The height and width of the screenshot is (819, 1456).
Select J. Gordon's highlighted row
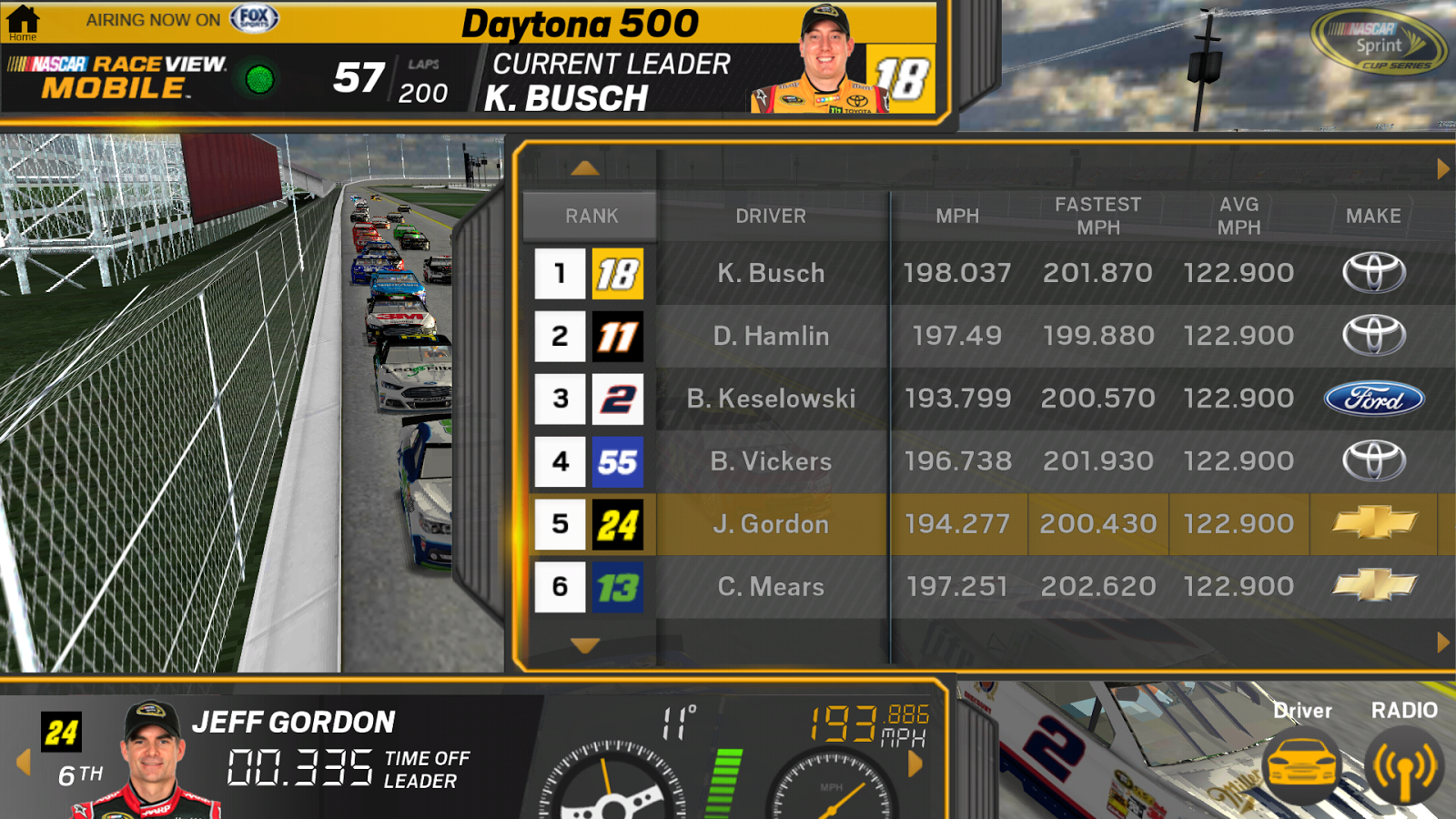pyautogui.click(x=771, y=524)
